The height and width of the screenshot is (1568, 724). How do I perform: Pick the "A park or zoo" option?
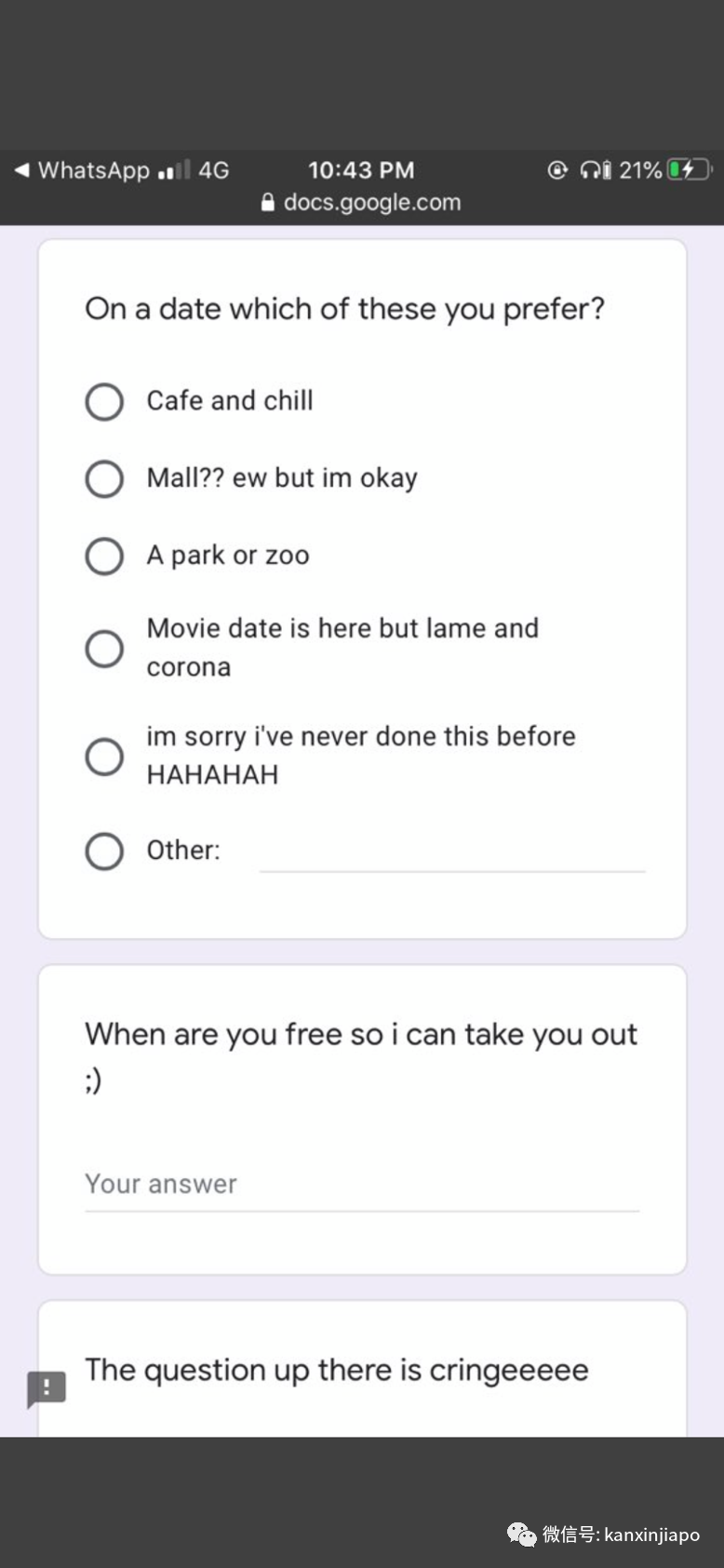coord(104,556)
